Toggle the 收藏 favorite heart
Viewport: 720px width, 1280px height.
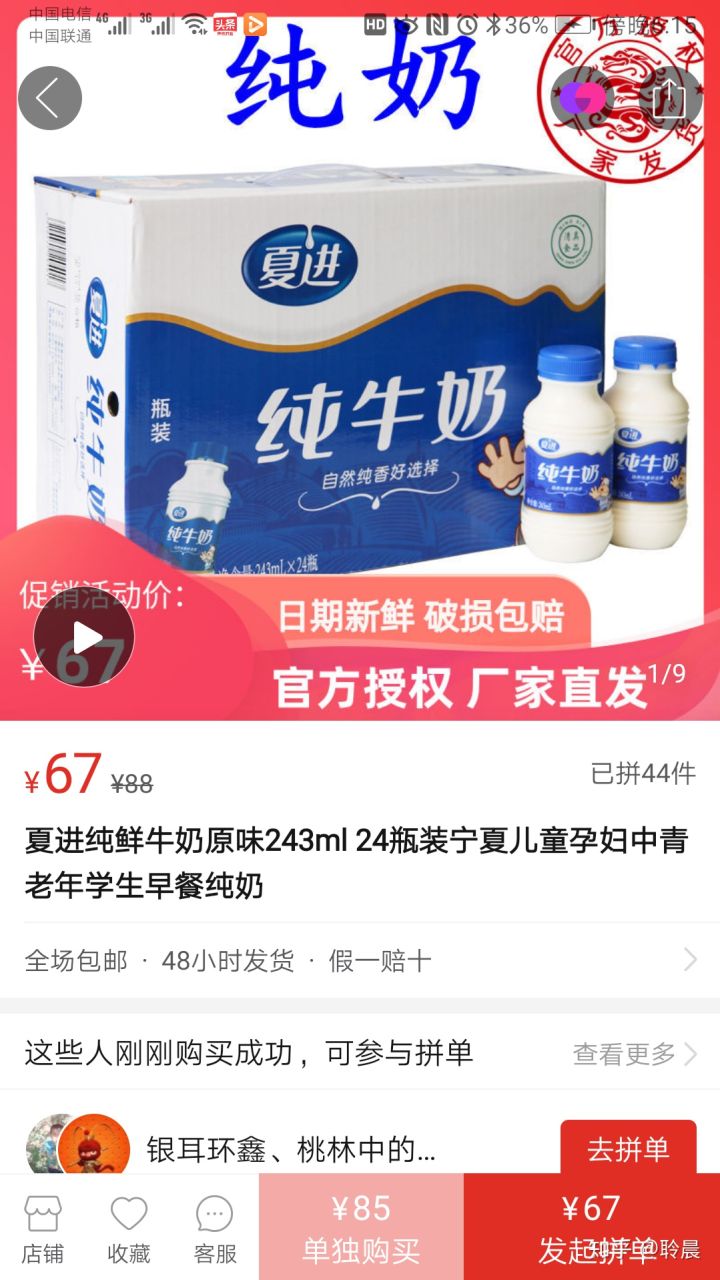128,1222
